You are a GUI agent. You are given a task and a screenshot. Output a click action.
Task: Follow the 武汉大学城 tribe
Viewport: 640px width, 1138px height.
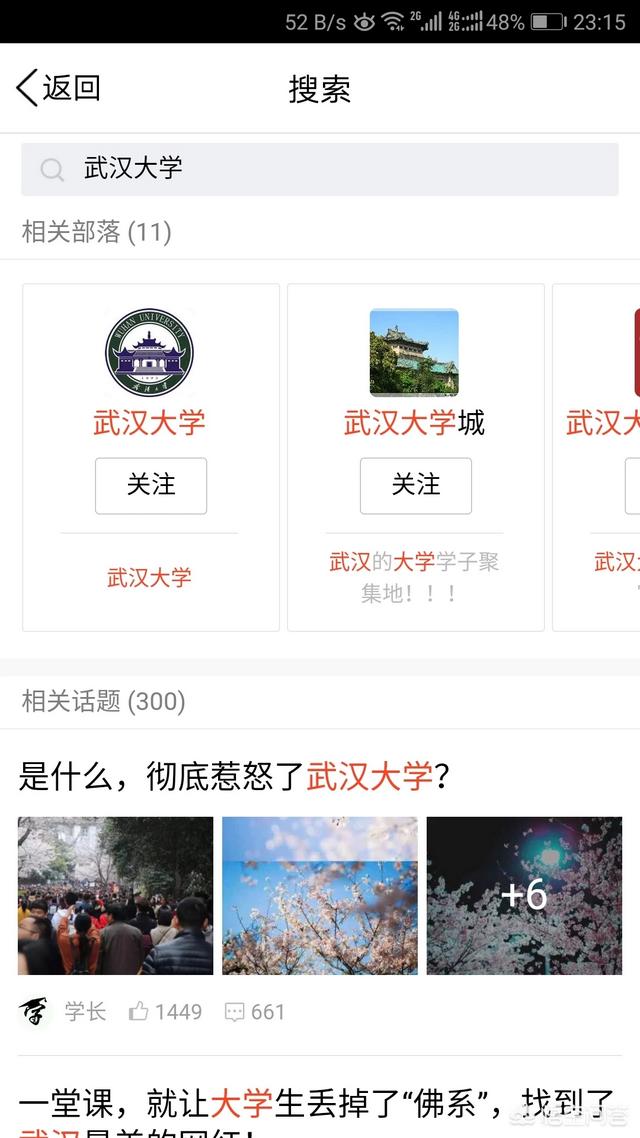click(416, 486)
